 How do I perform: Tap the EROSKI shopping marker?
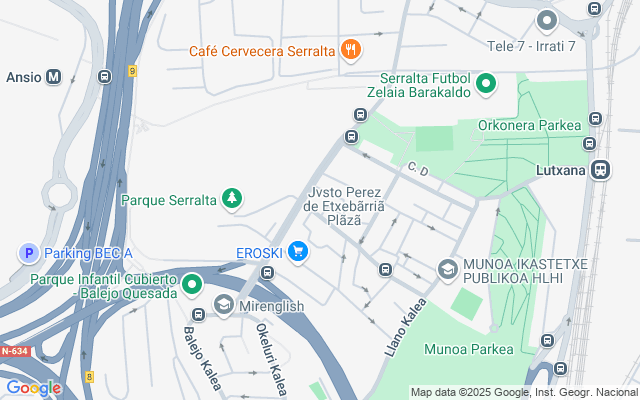pos(297,252)
